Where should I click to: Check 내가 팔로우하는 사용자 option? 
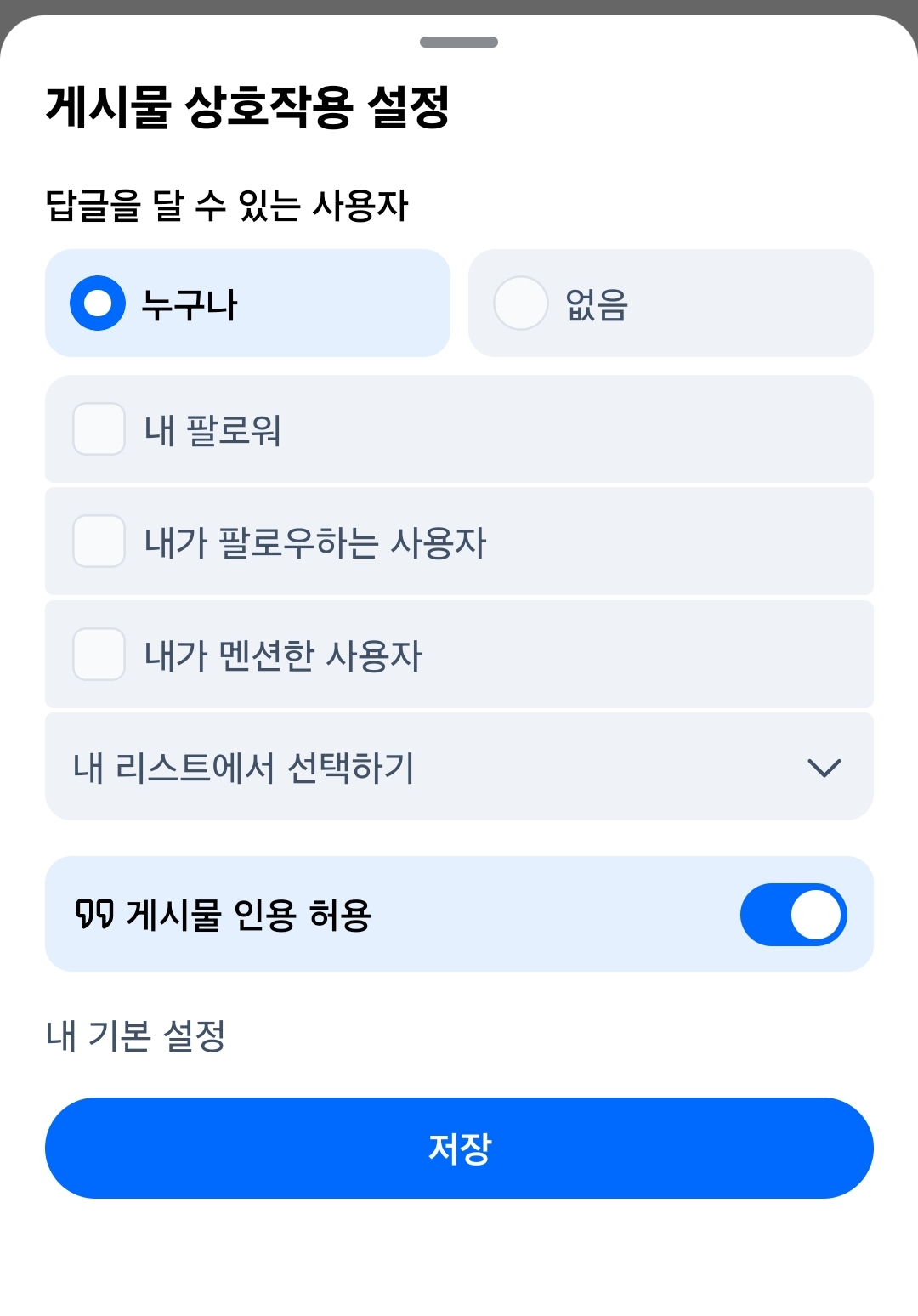99,542
